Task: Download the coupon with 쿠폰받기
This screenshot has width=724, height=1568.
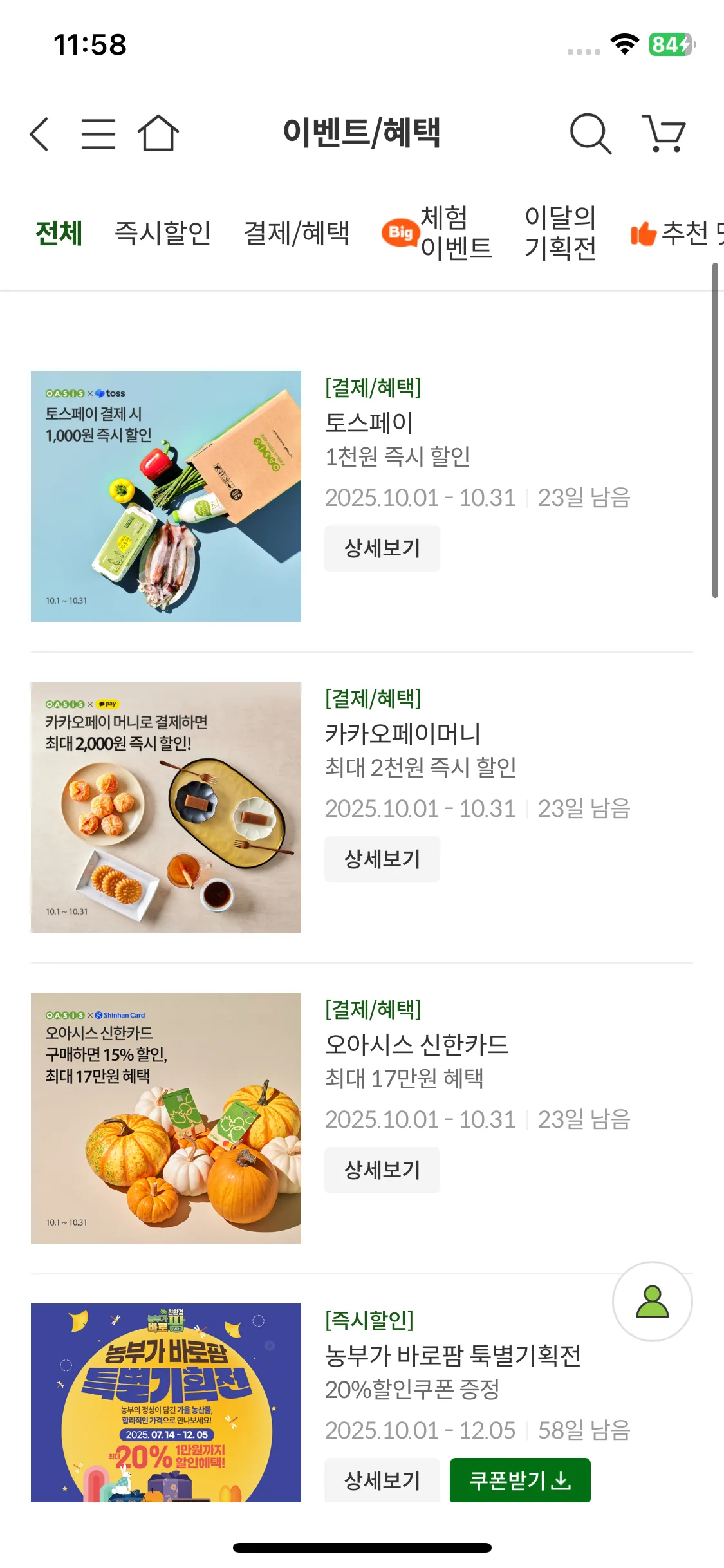Action: click(520, 1480)
